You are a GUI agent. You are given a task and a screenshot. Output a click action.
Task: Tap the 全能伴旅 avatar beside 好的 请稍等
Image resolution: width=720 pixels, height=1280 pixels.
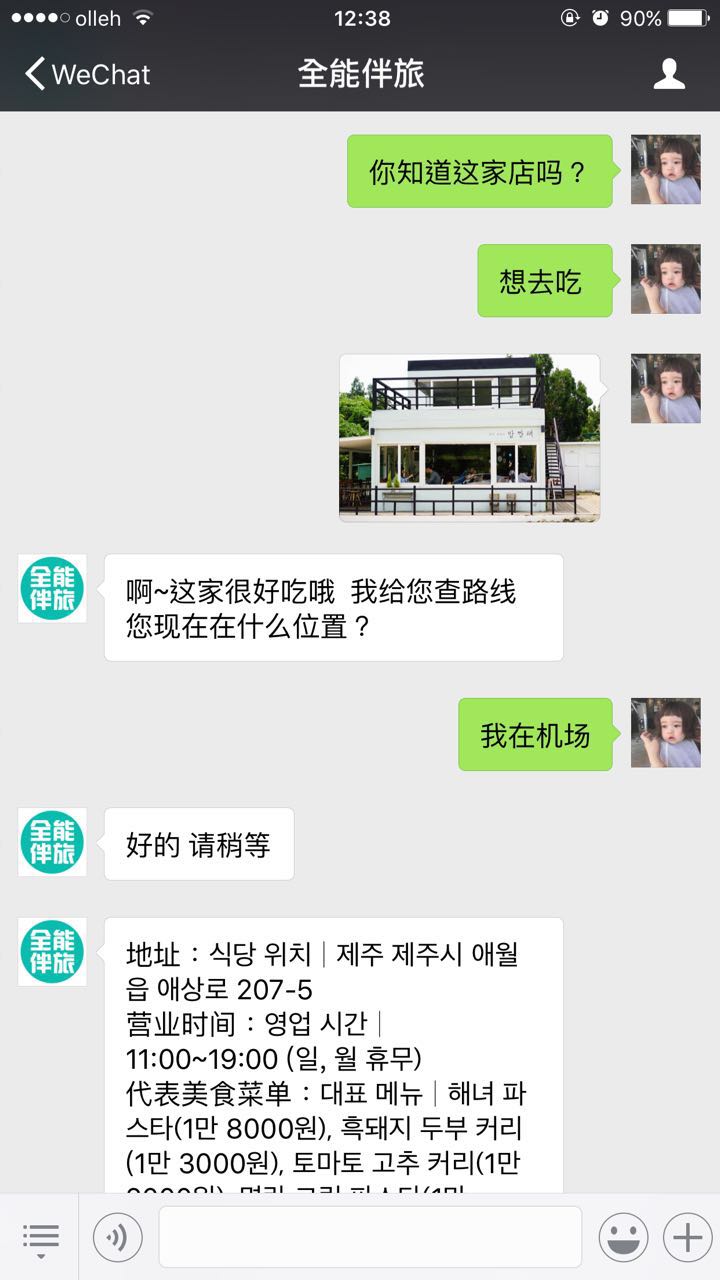click(52, 842)
